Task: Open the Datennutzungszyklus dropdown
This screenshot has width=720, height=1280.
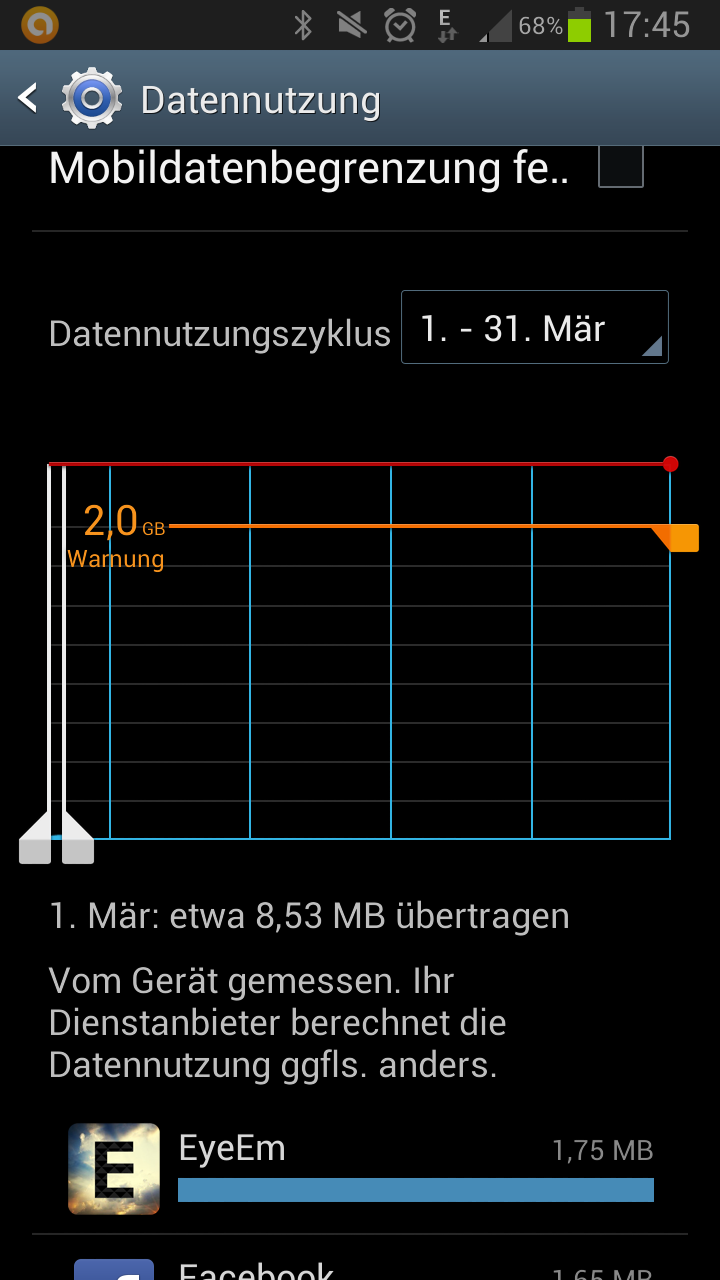Action: coord(534,328)
